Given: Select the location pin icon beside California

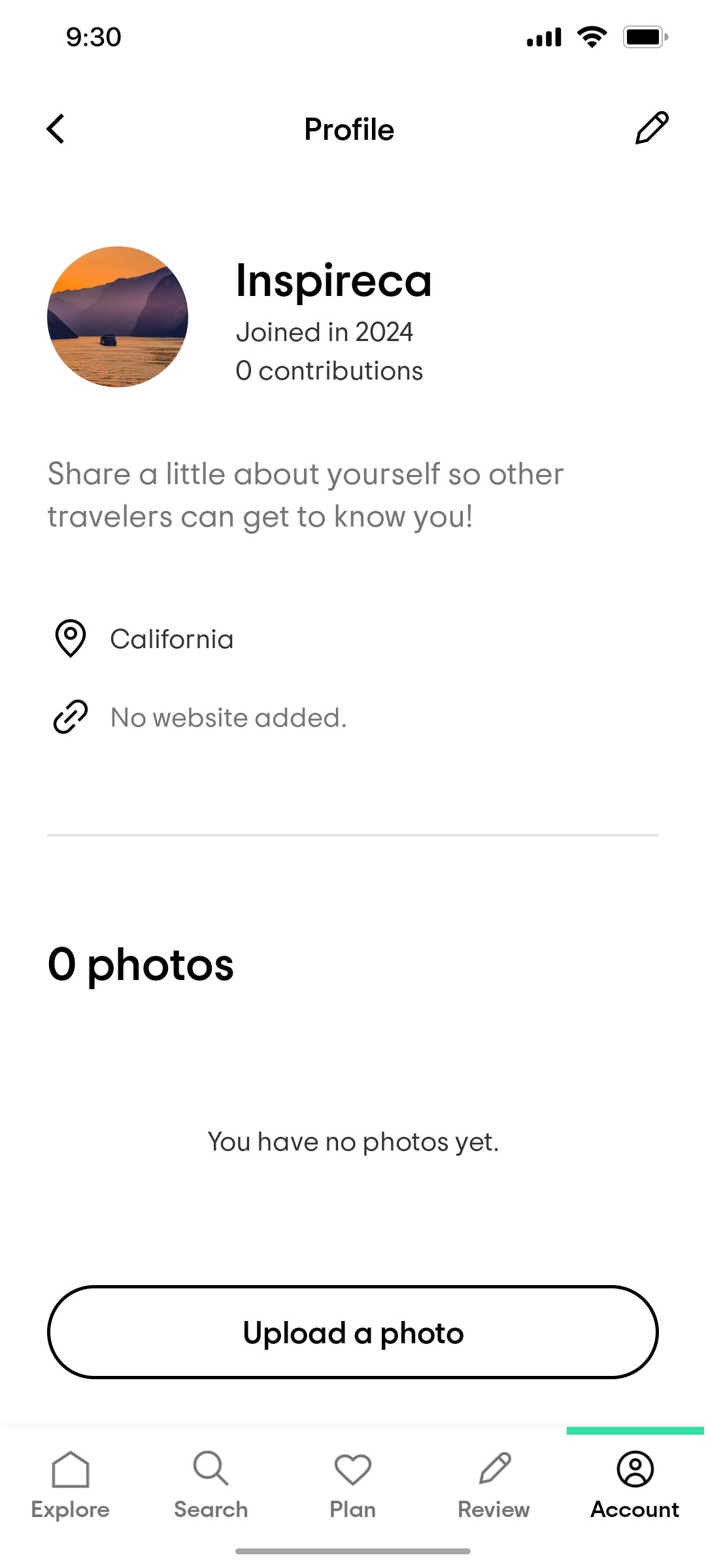Looking at the screenshot, I should (x=69, y=638).
